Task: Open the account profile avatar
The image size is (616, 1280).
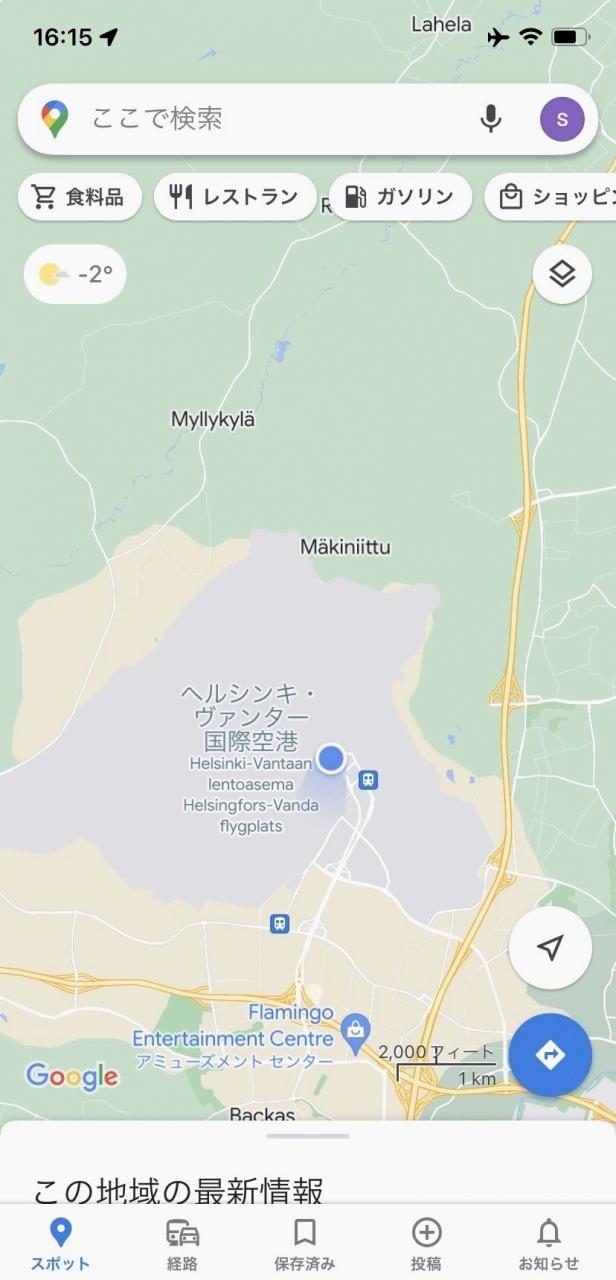Action: pyautogui.click(x=562, y=120)
